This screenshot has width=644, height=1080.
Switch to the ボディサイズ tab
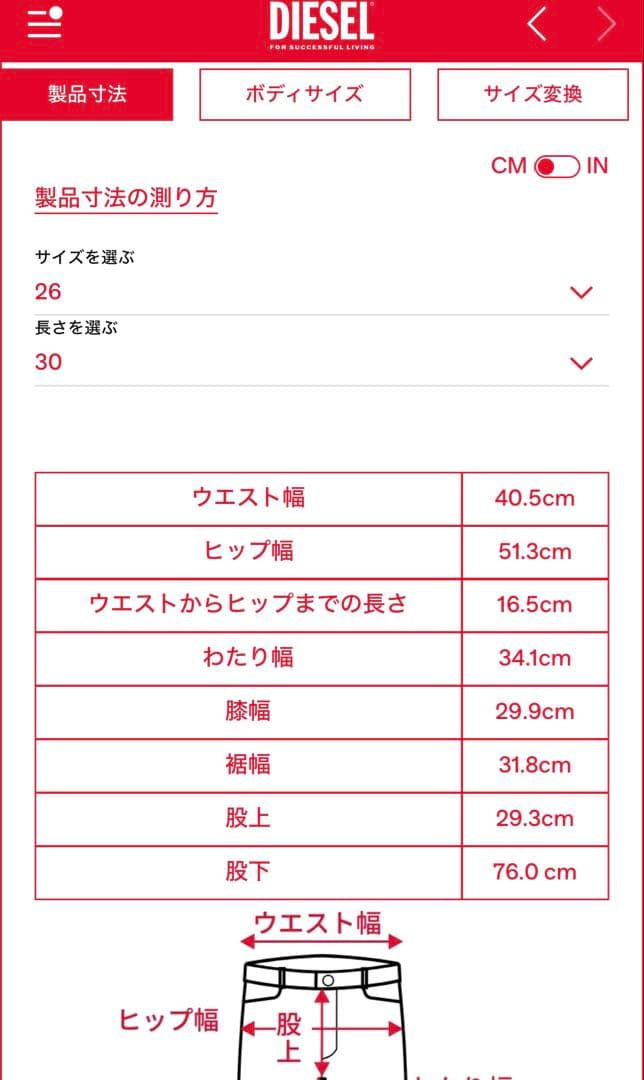click(x=305, y=94)
